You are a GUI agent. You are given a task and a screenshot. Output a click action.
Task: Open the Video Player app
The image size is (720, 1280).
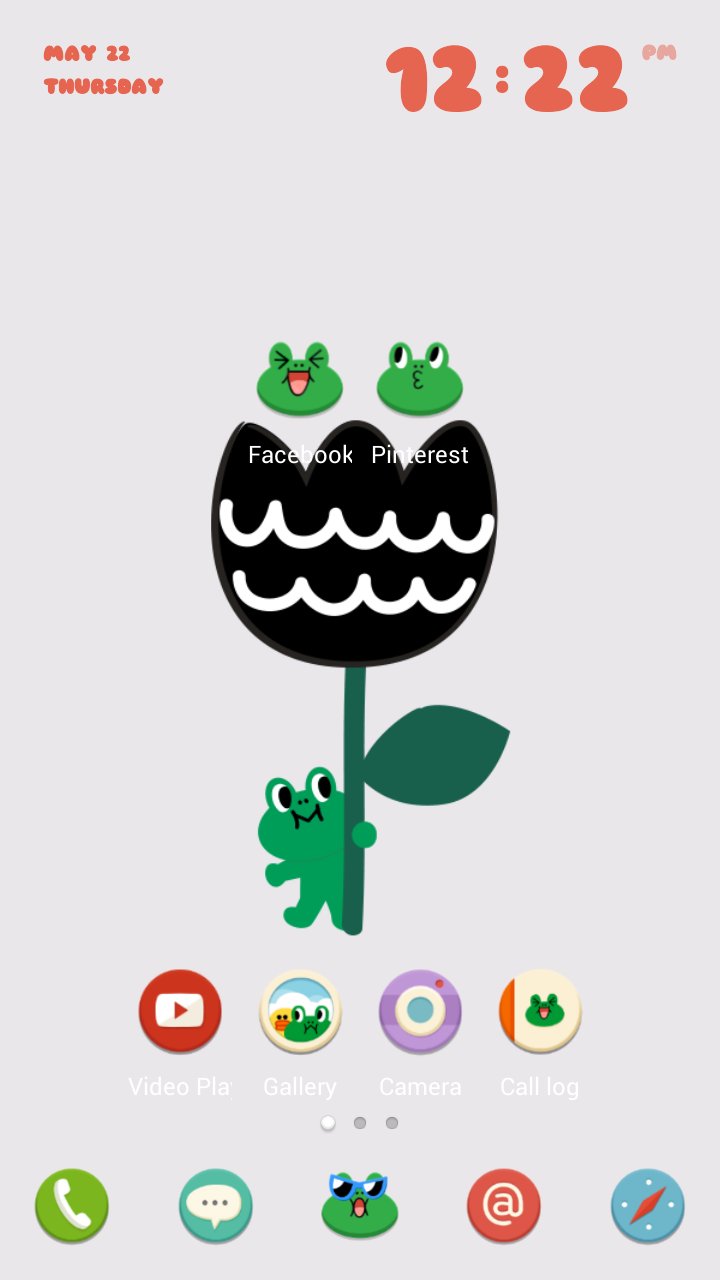pos(180,1011)
